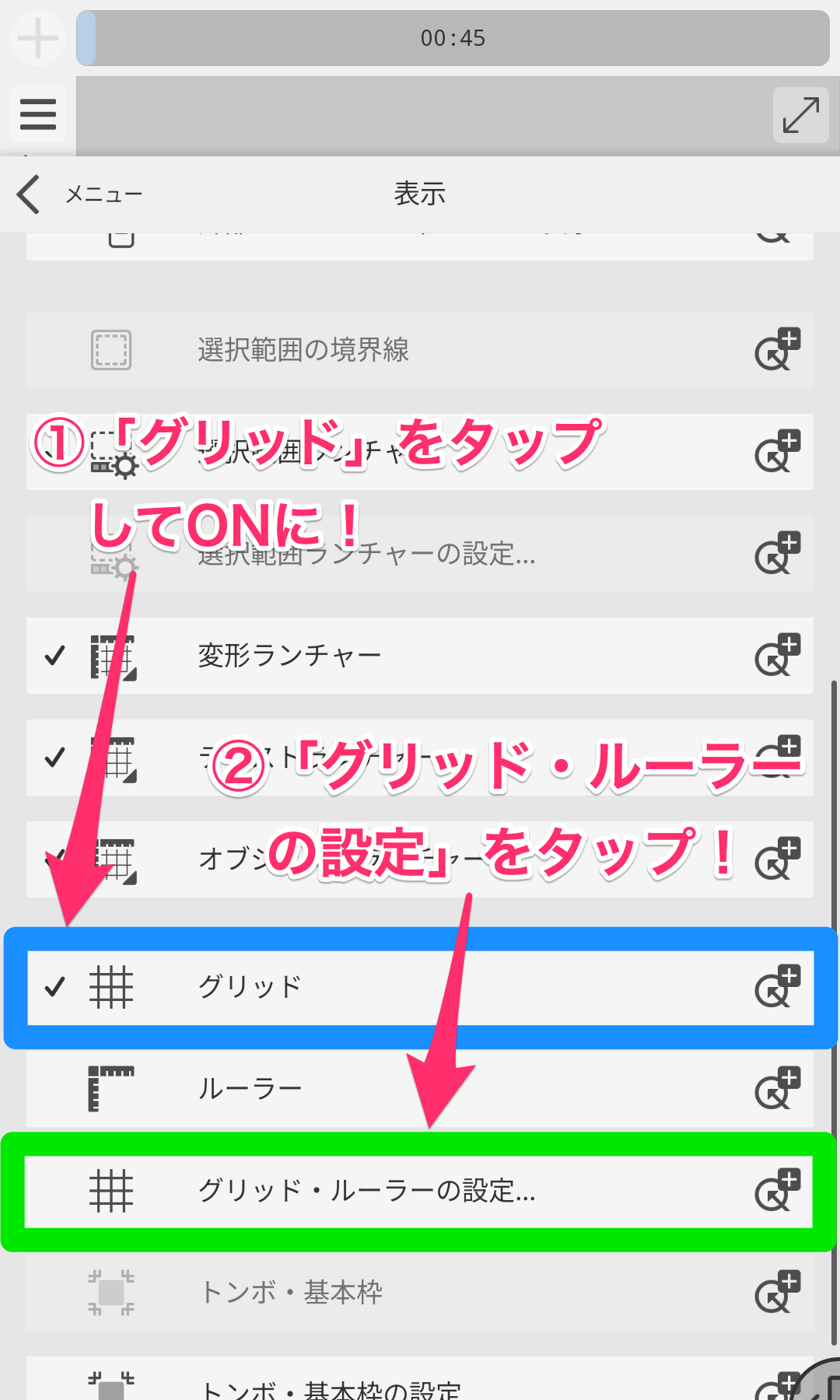
Task: Add トンボ・基本枠 to quick access
Action: (x=777, y=1292)
